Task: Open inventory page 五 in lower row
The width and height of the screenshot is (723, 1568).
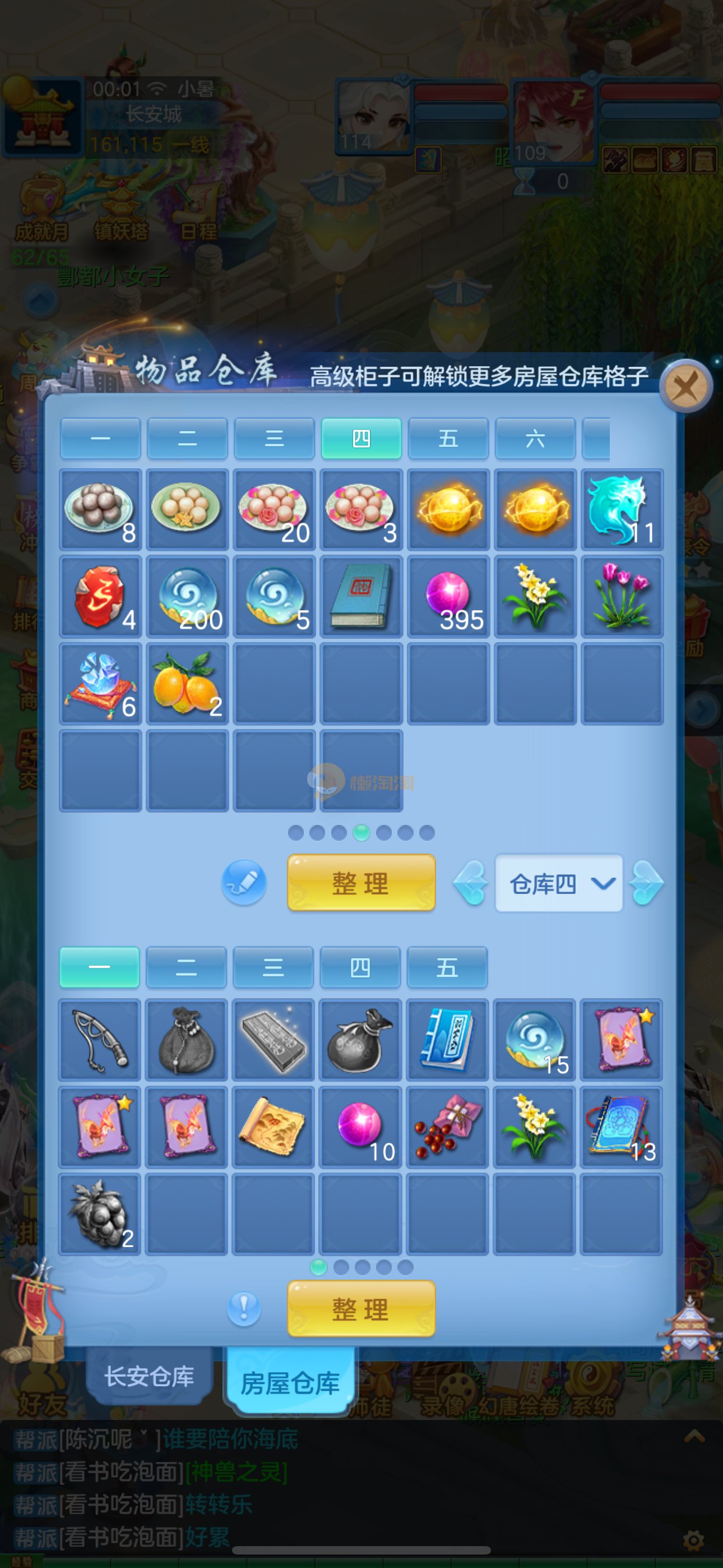Action: [x=447, y=967]
